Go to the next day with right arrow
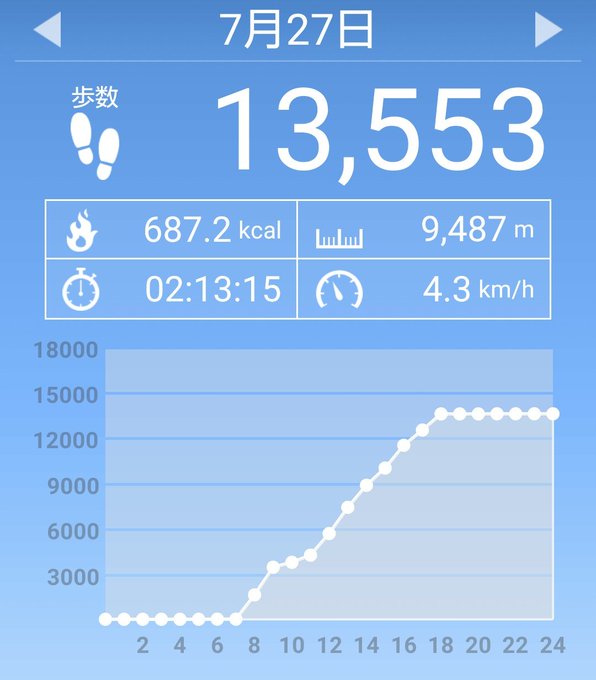596x680 pixels. pyautogui.click(x=548, y=29)
